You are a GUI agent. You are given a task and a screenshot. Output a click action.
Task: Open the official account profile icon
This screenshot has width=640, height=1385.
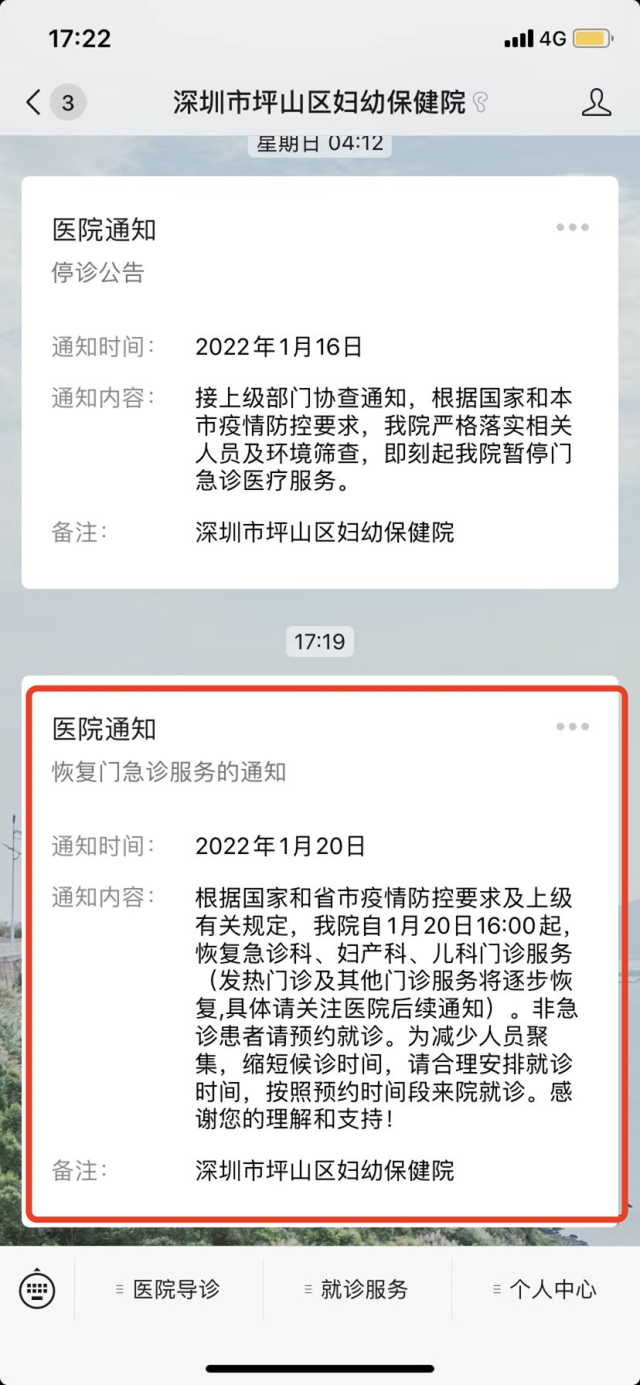[596, 102]
